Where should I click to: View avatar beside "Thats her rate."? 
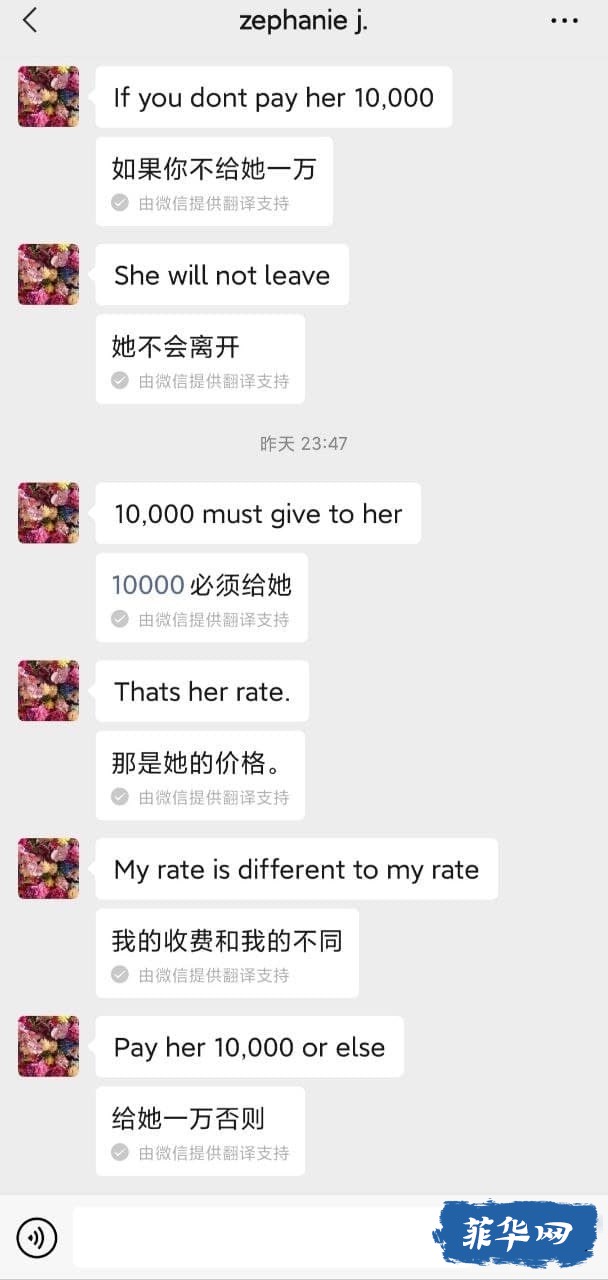(48, 691)
